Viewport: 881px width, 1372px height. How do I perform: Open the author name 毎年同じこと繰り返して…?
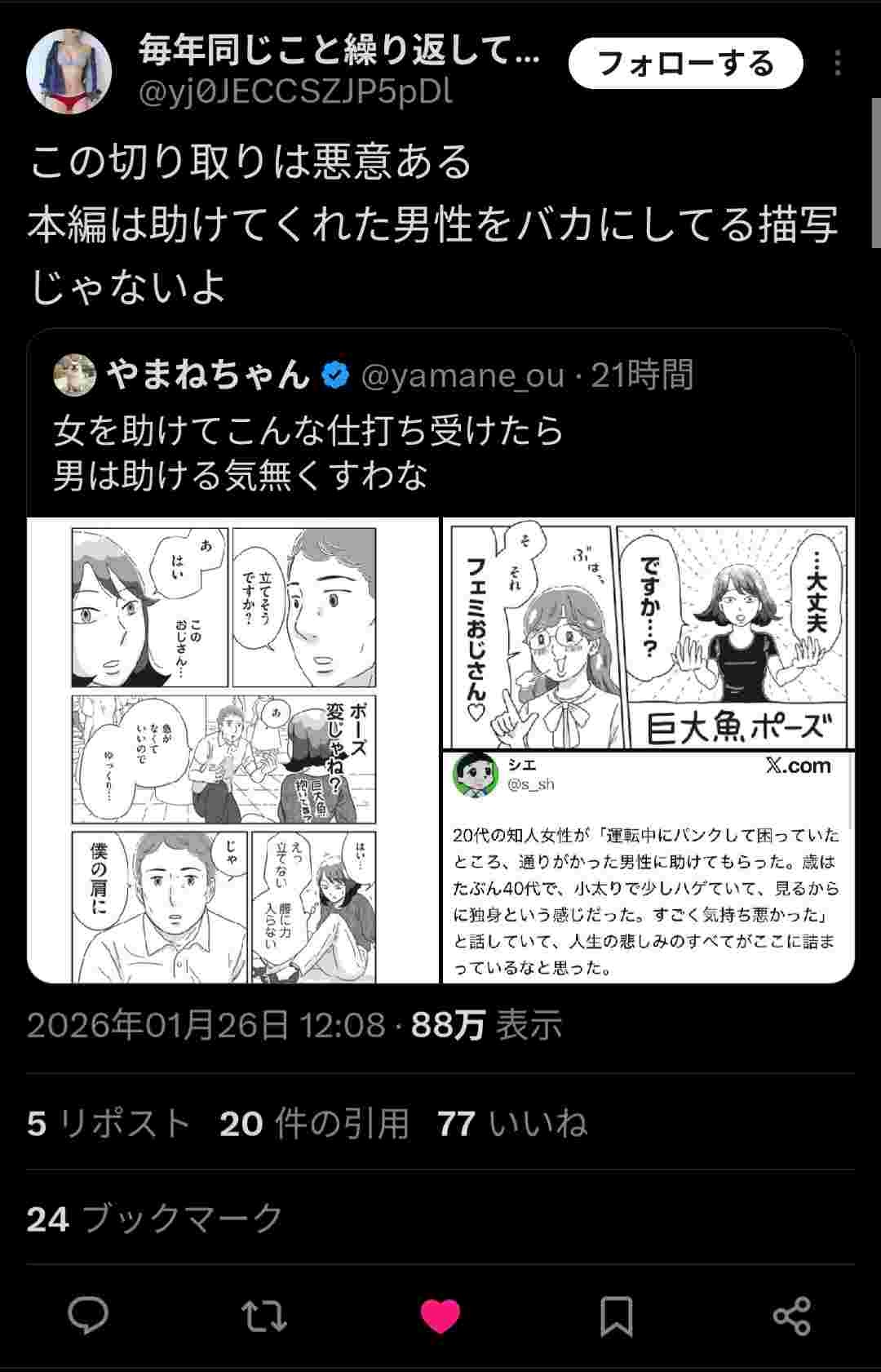point(339,51)
